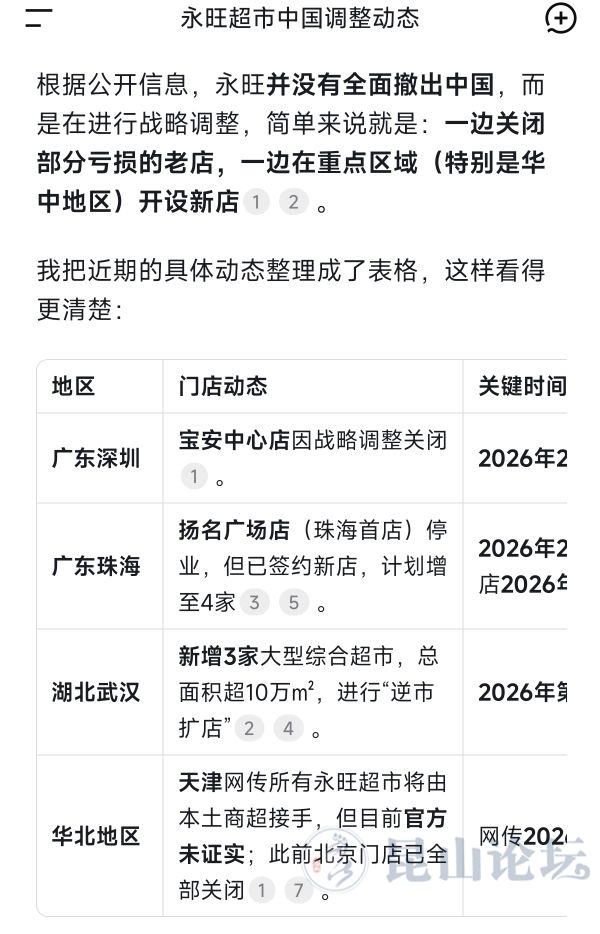View source 3 in the 广东珠海 row
600x934 pixels.
click(256, 602)
